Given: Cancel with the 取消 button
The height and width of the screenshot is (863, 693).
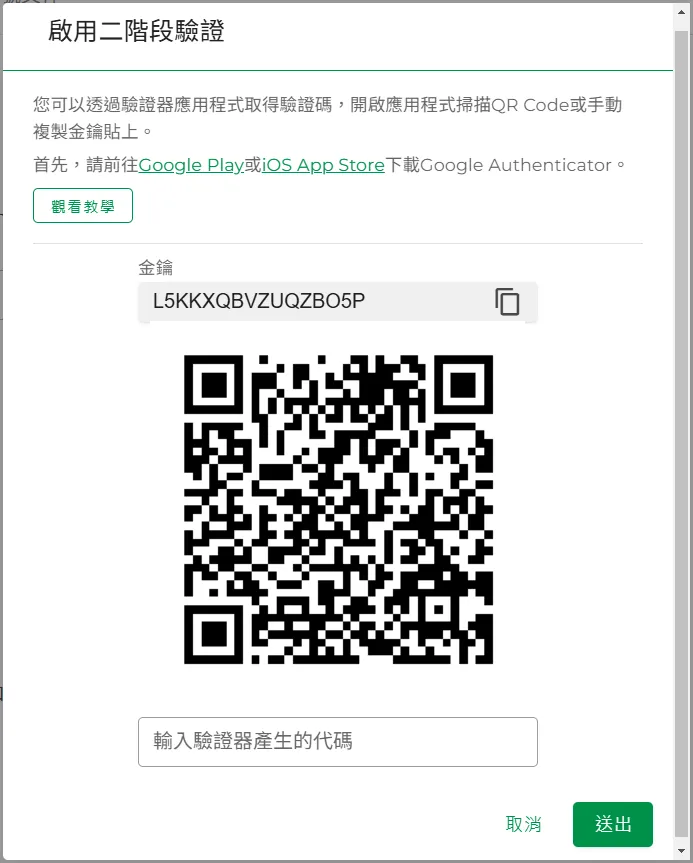Looking at the screenshot, I should (x=523, y=824).
